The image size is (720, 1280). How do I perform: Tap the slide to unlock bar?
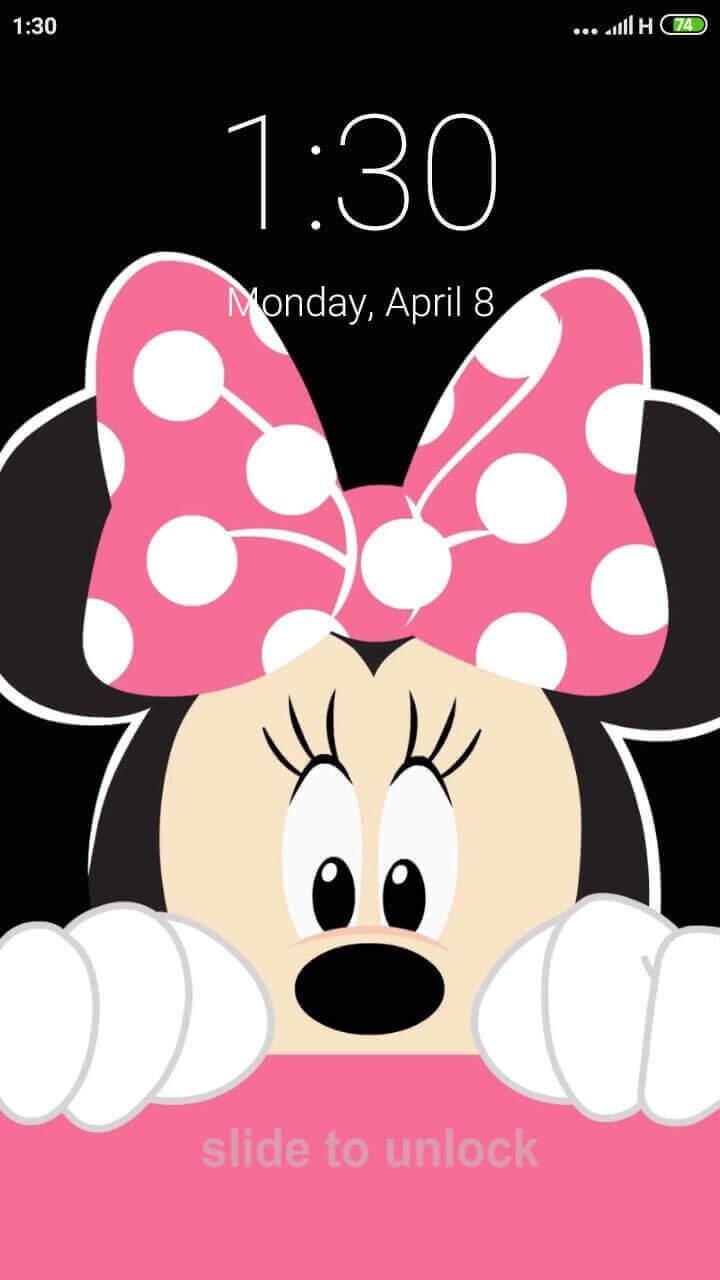coord(369,1150)
